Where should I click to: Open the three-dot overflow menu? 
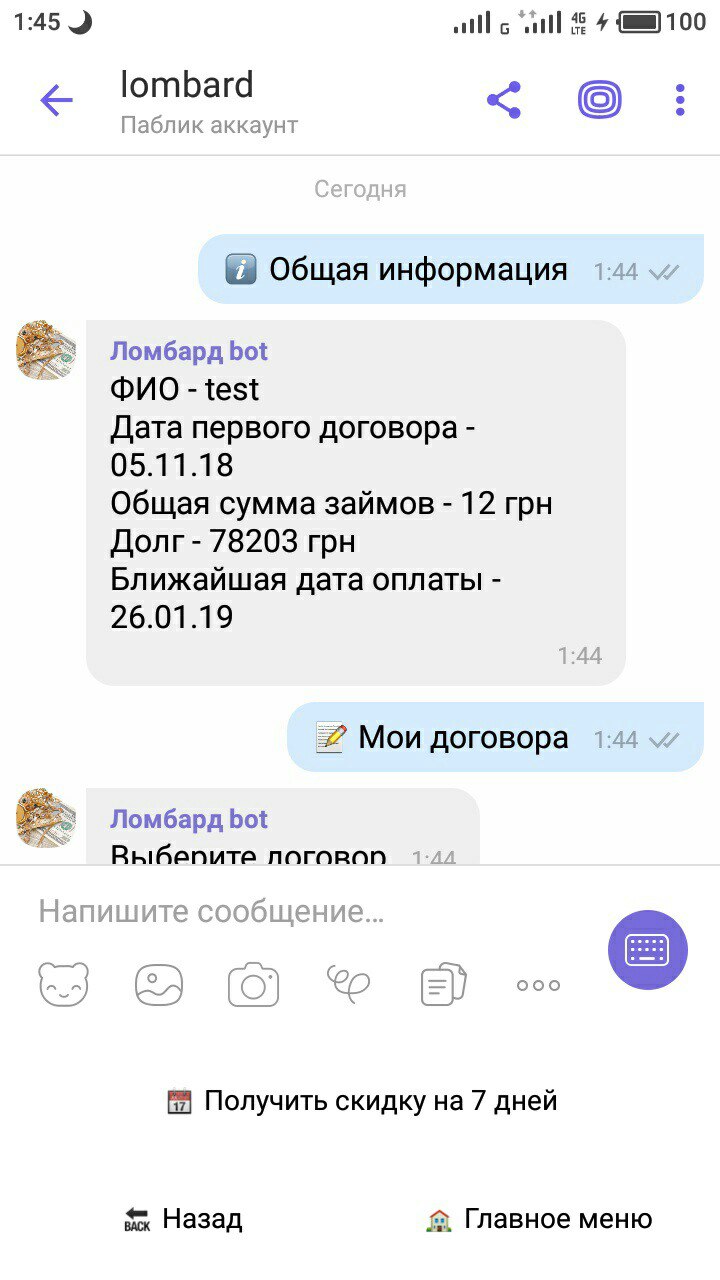680,100
